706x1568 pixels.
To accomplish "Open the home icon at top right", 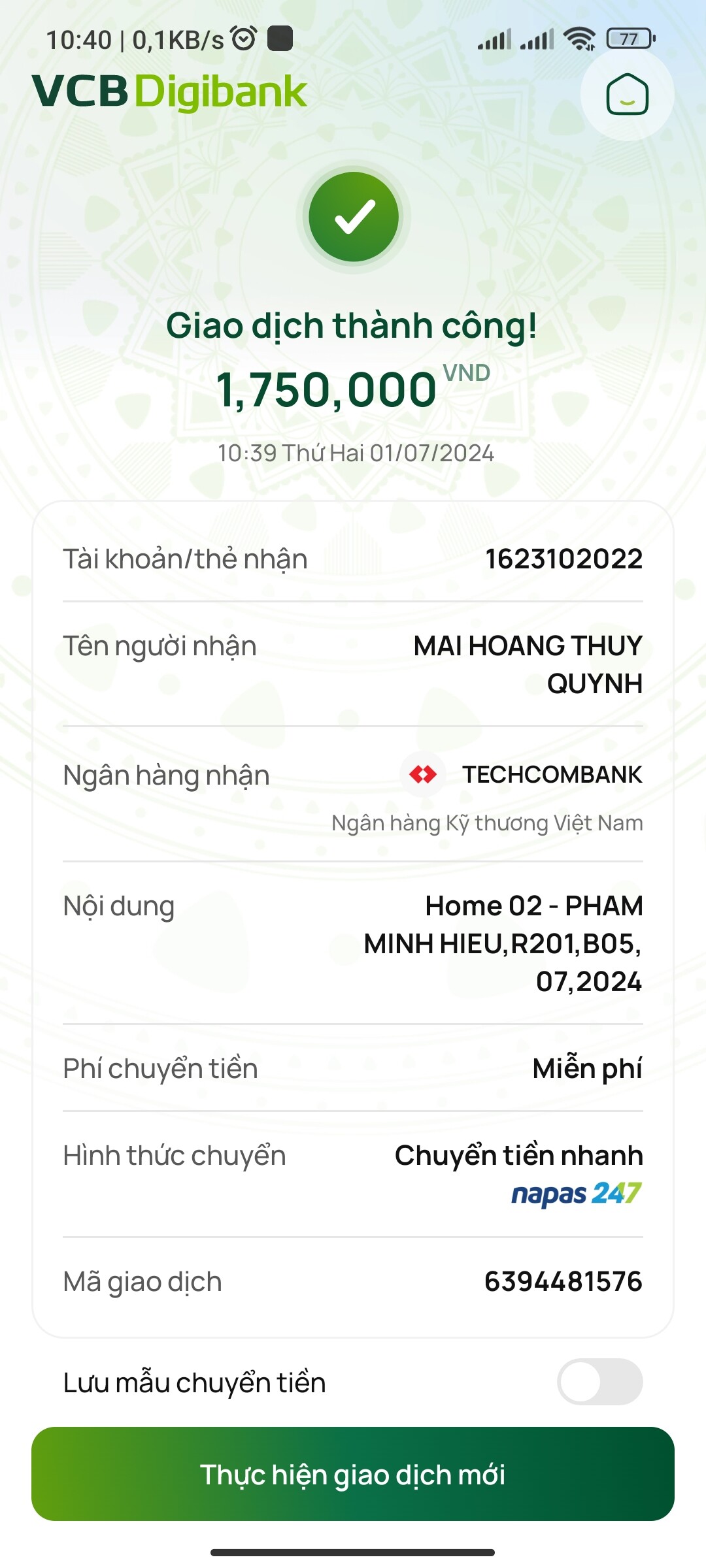I will click(627, 95).
